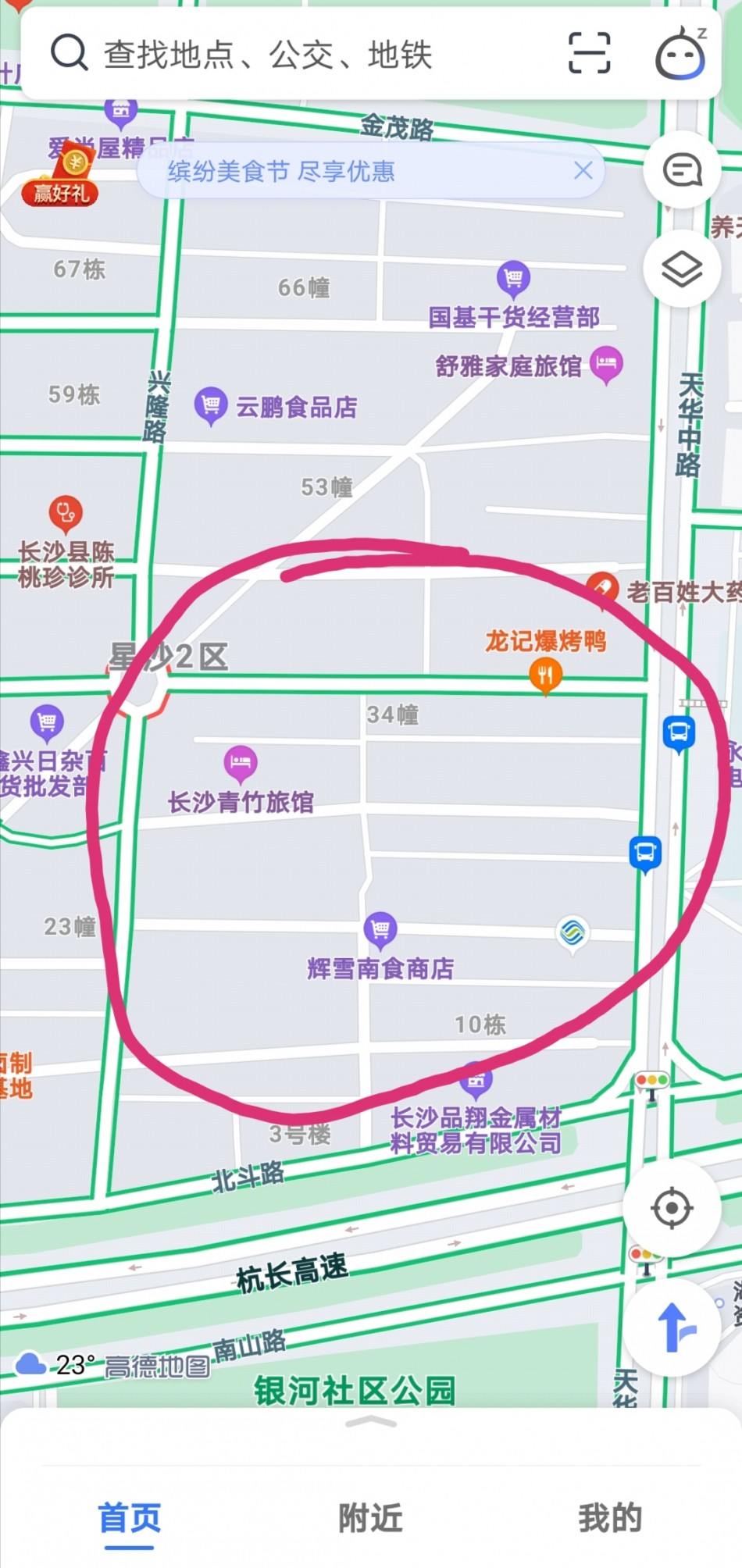Expand the bottom panel handle
Image resolution: width=742 pixels, height=1568 pixels.
[x=371, y=1423]
